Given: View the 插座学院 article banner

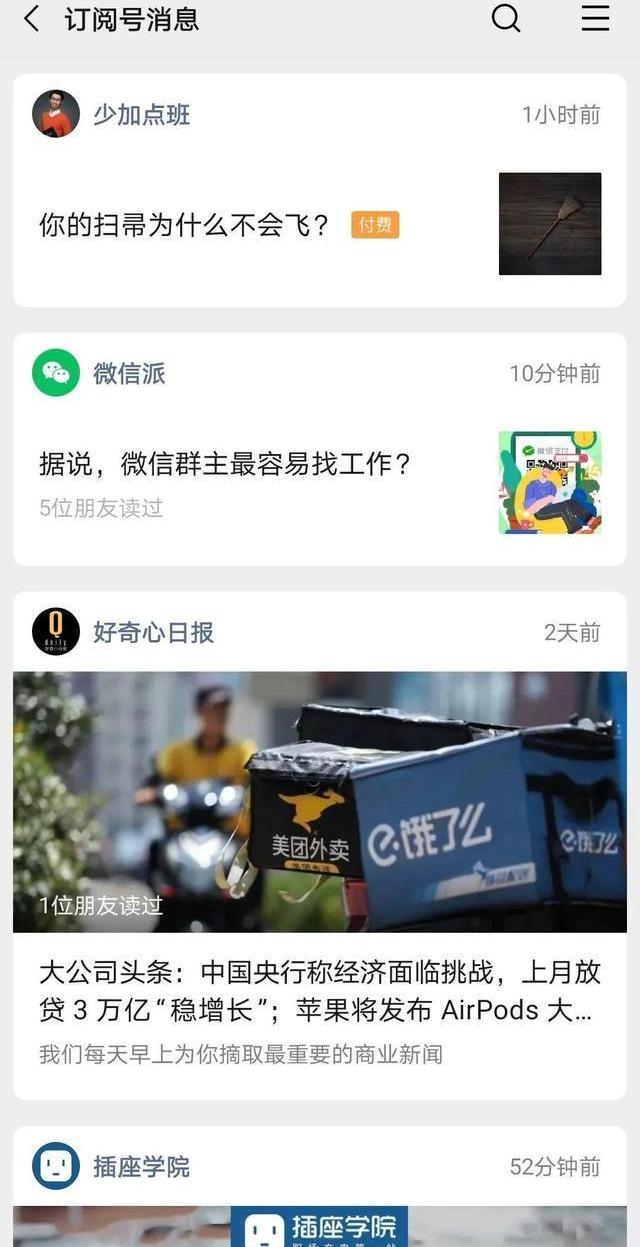Looking at the screenshot, I should (319, 1227).
